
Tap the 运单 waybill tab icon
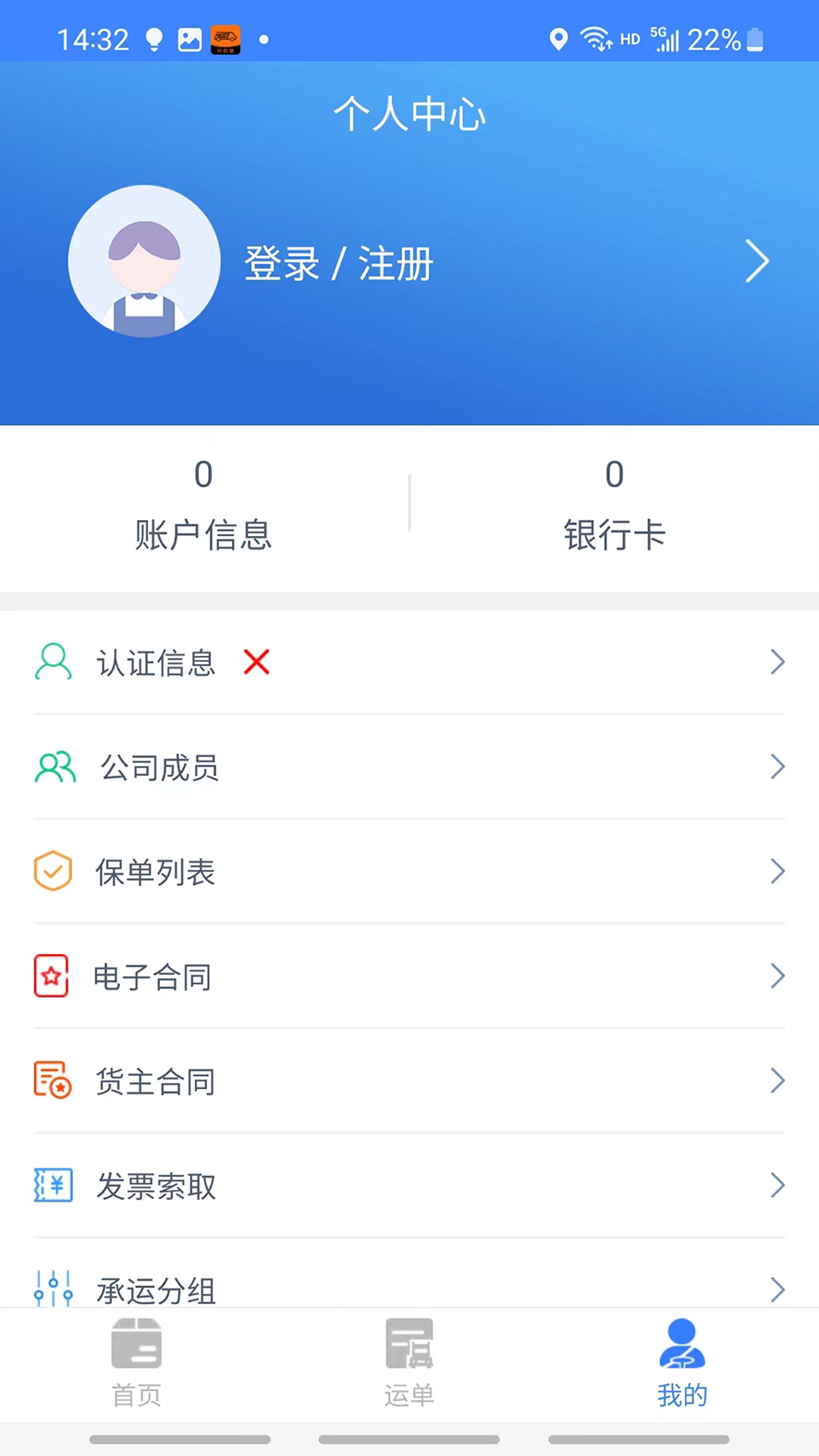(x=409, y=1343)
